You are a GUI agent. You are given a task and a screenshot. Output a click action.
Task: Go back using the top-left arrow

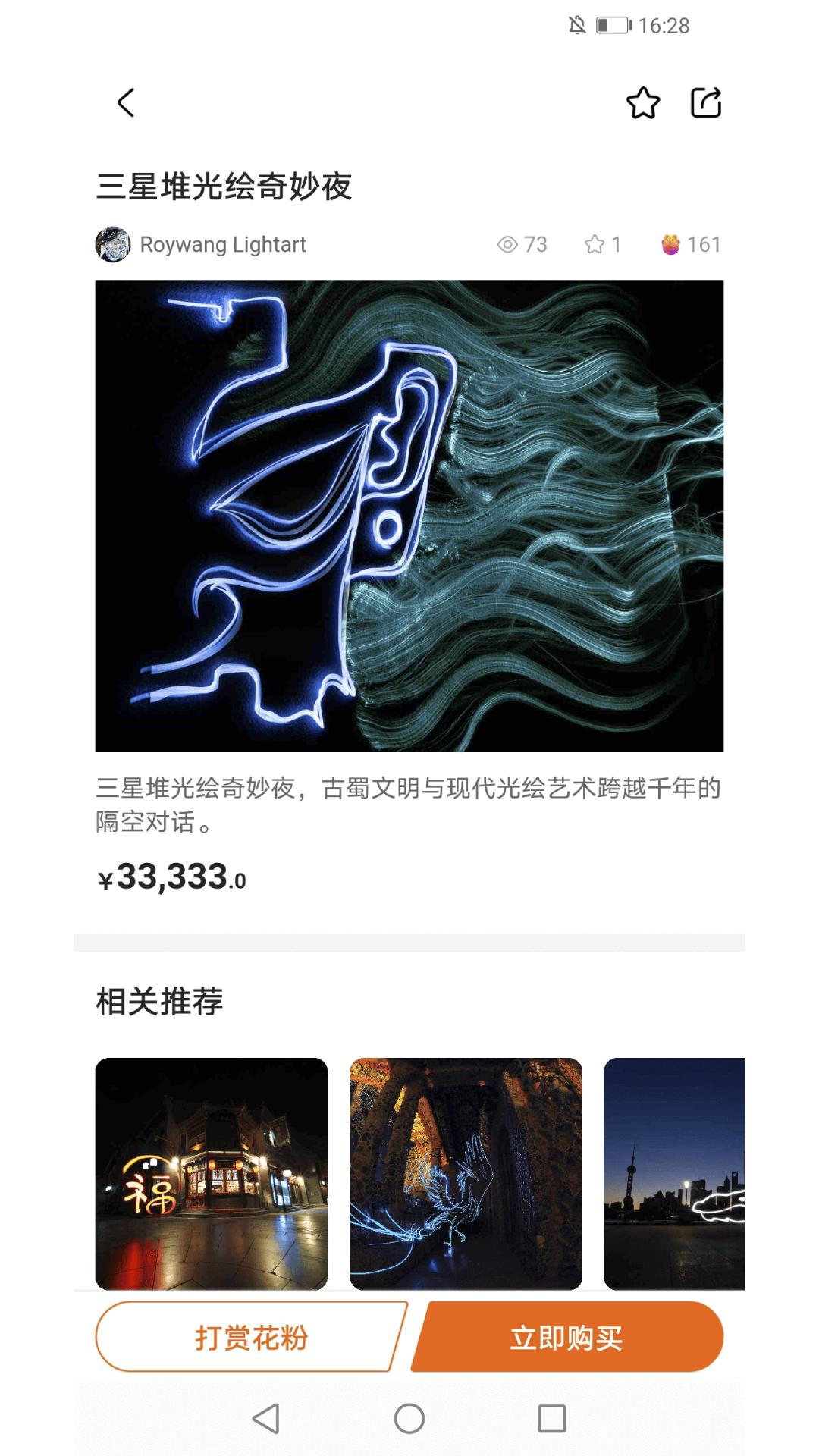pos(126,103)
